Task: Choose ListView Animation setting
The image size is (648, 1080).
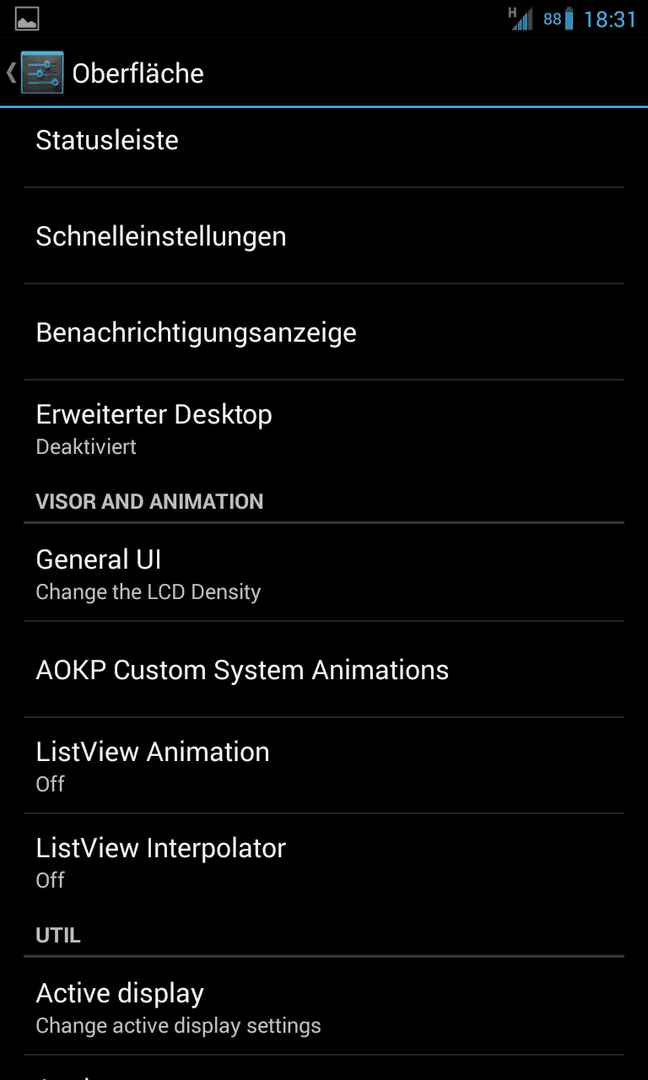Action: coord(324,766)
